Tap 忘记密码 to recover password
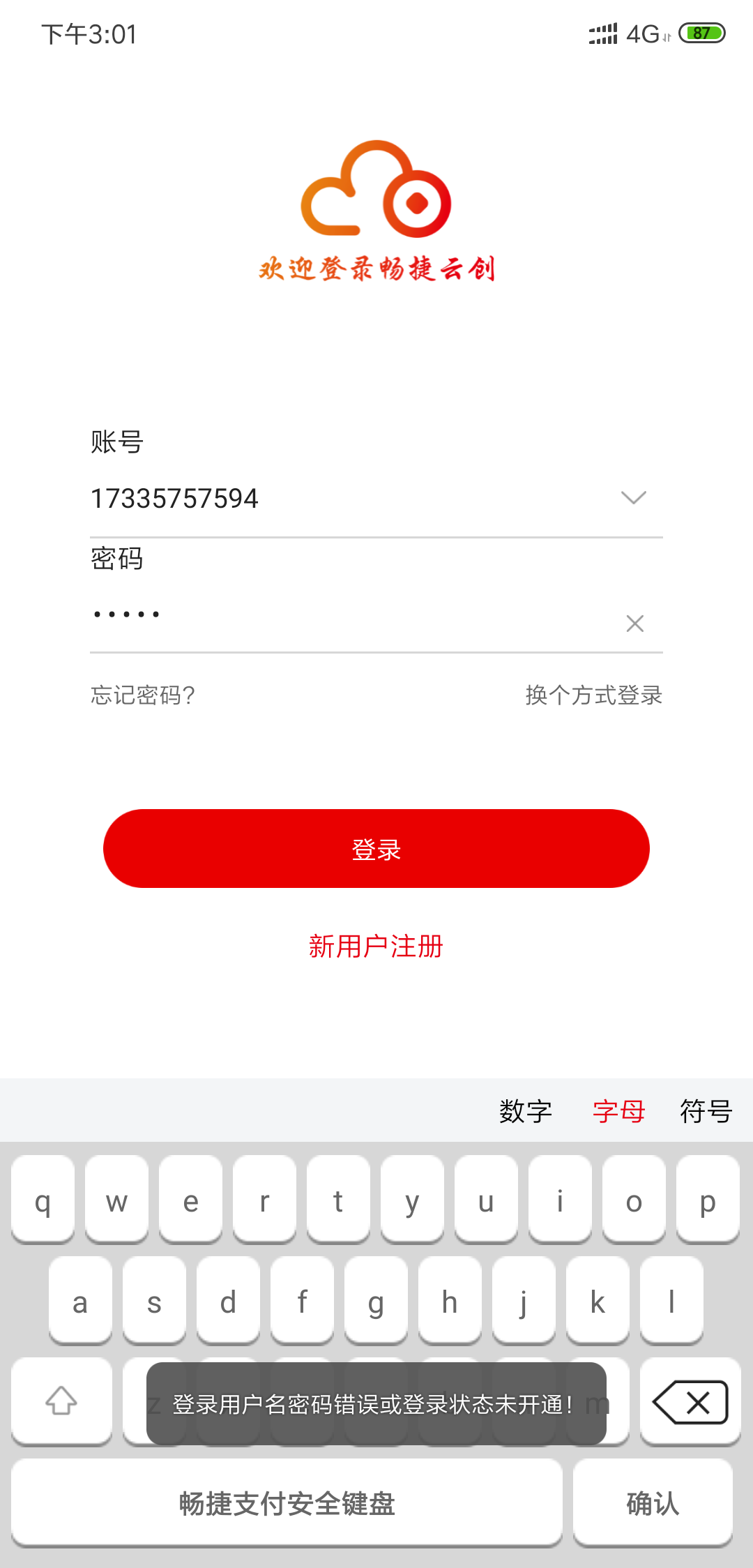 click(142, 695)
